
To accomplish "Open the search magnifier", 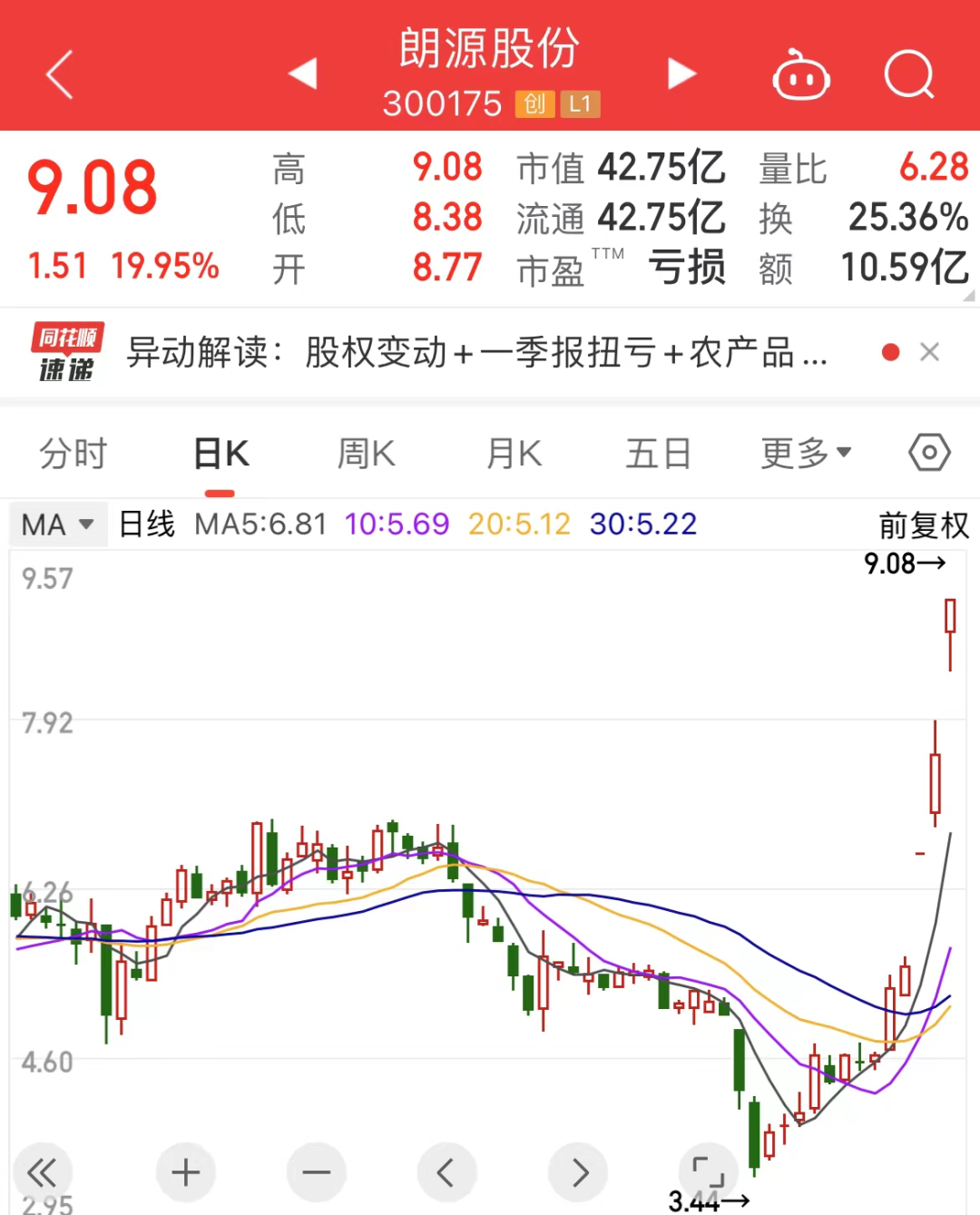I will (908, 74).
